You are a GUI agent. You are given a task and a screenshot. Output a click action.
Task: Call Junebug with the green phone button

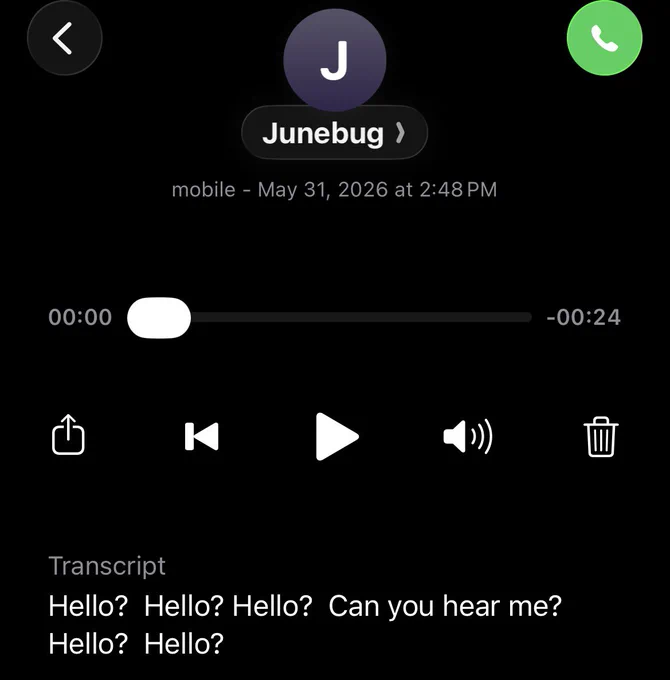(604, 38)
